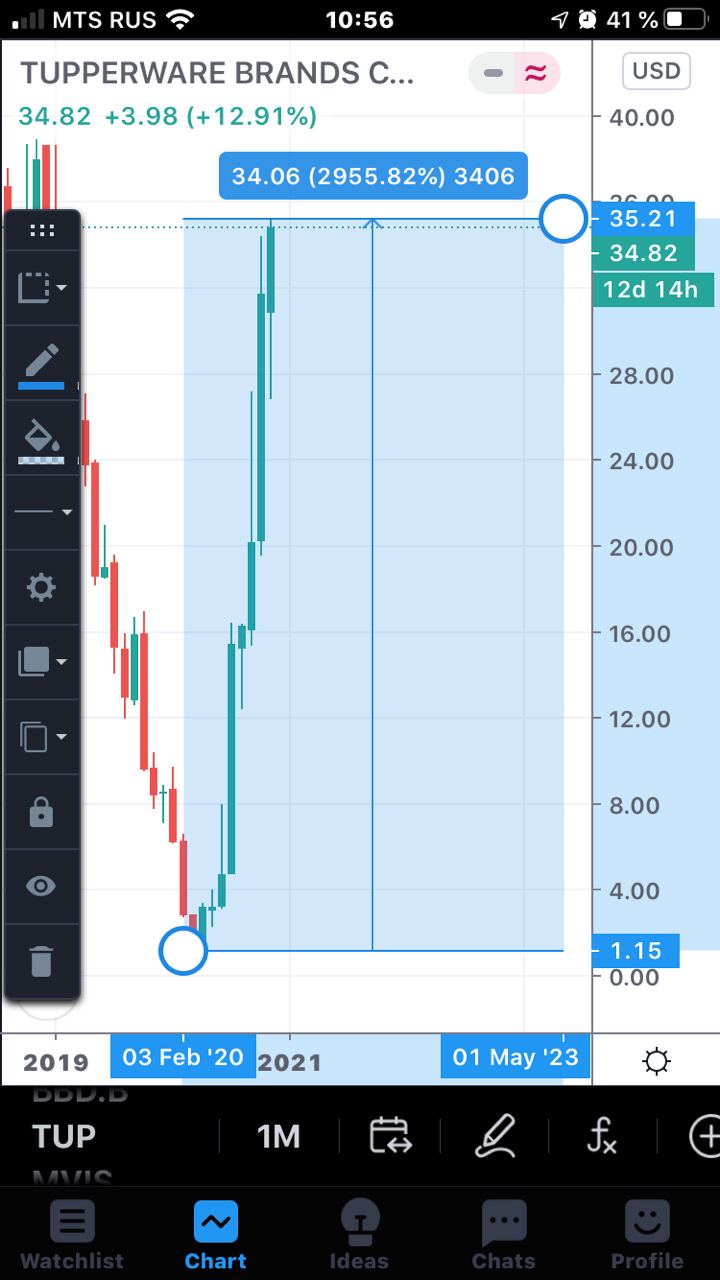Open the go-to-date calendar tool
720x1280 pixels.
(390, 1137)
